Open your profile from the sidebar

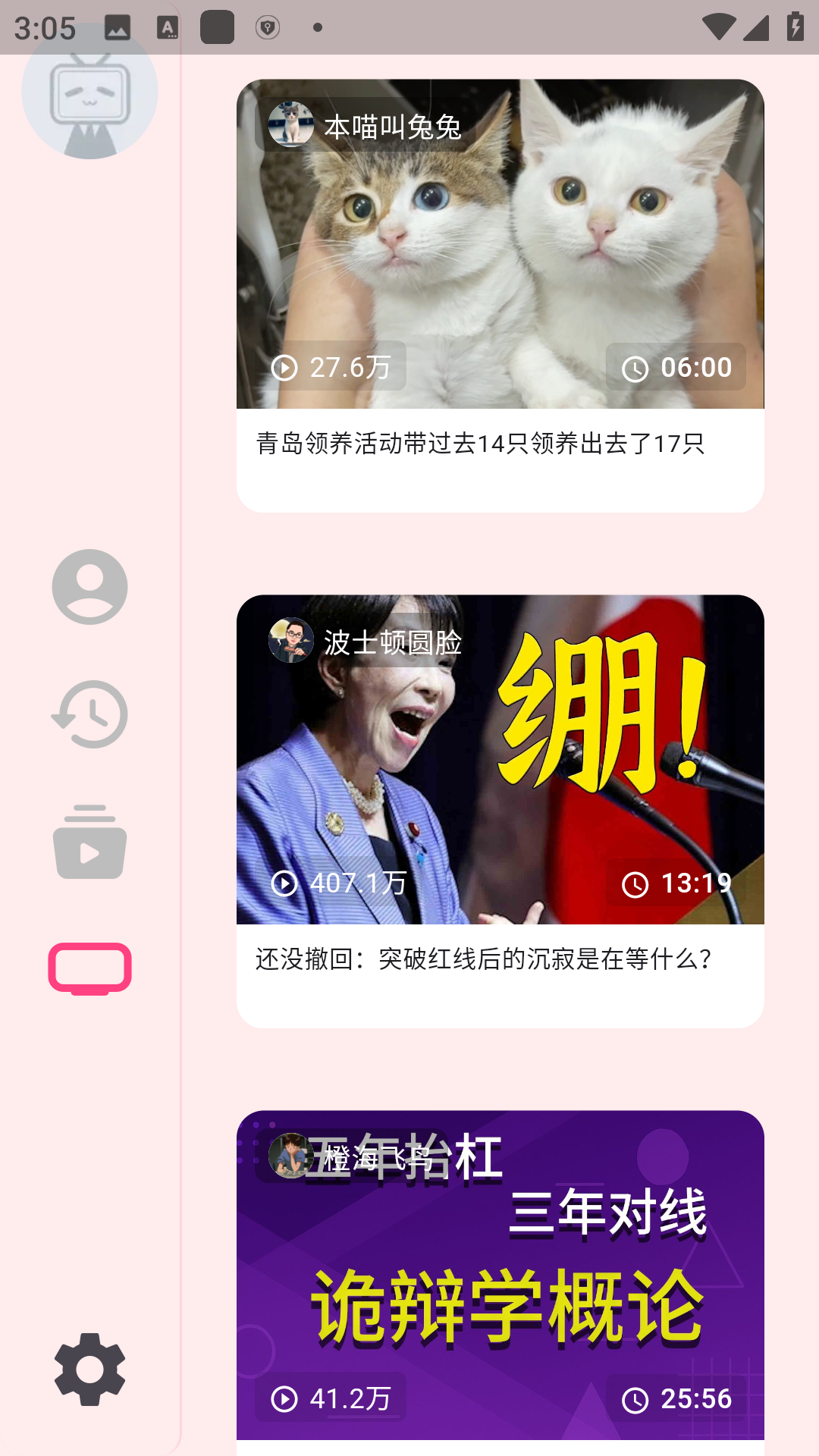[89, 588]
